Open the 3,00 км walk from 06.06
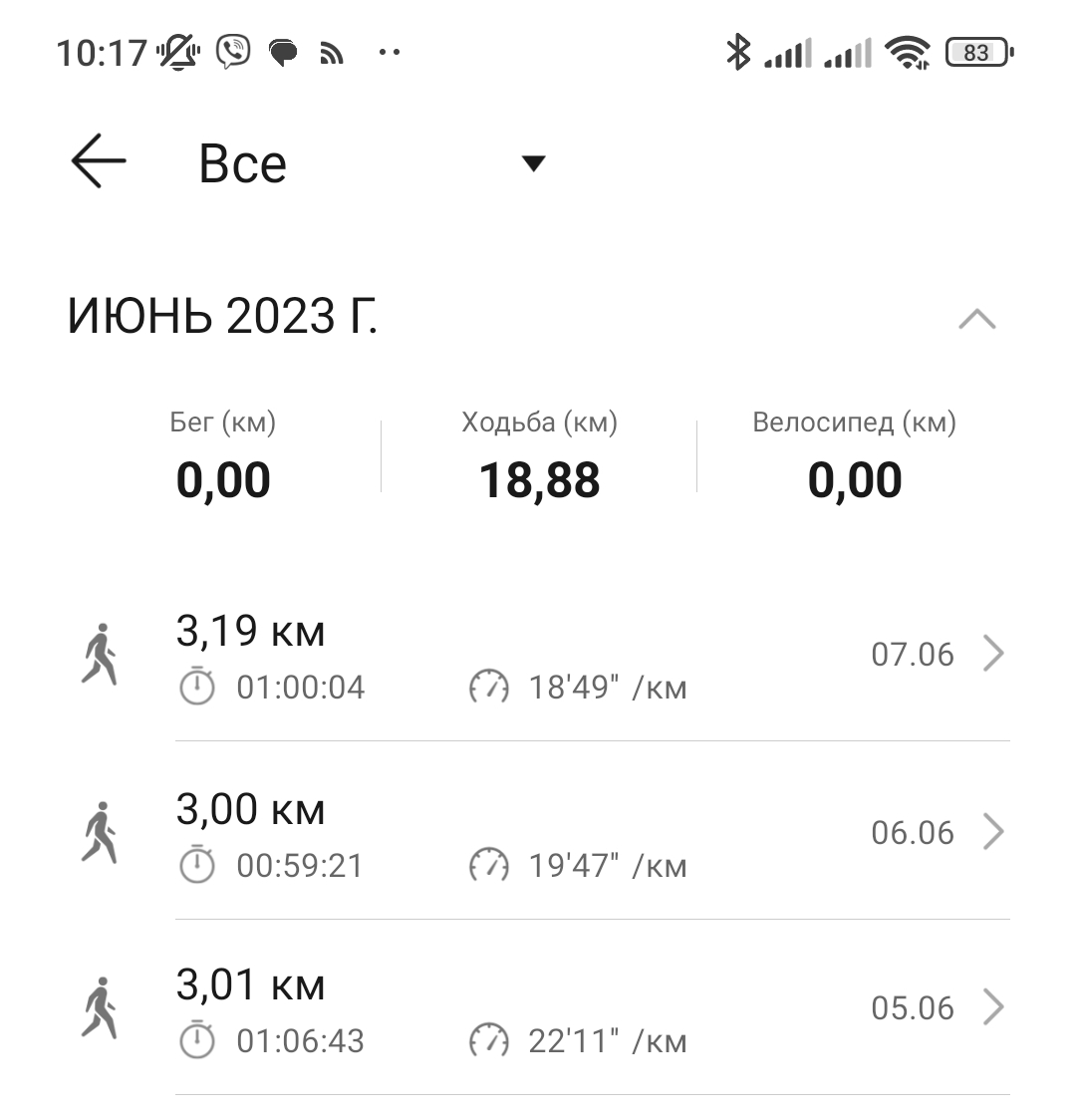This screenshot has height=1120, width=1076. (x=592, y=833)
